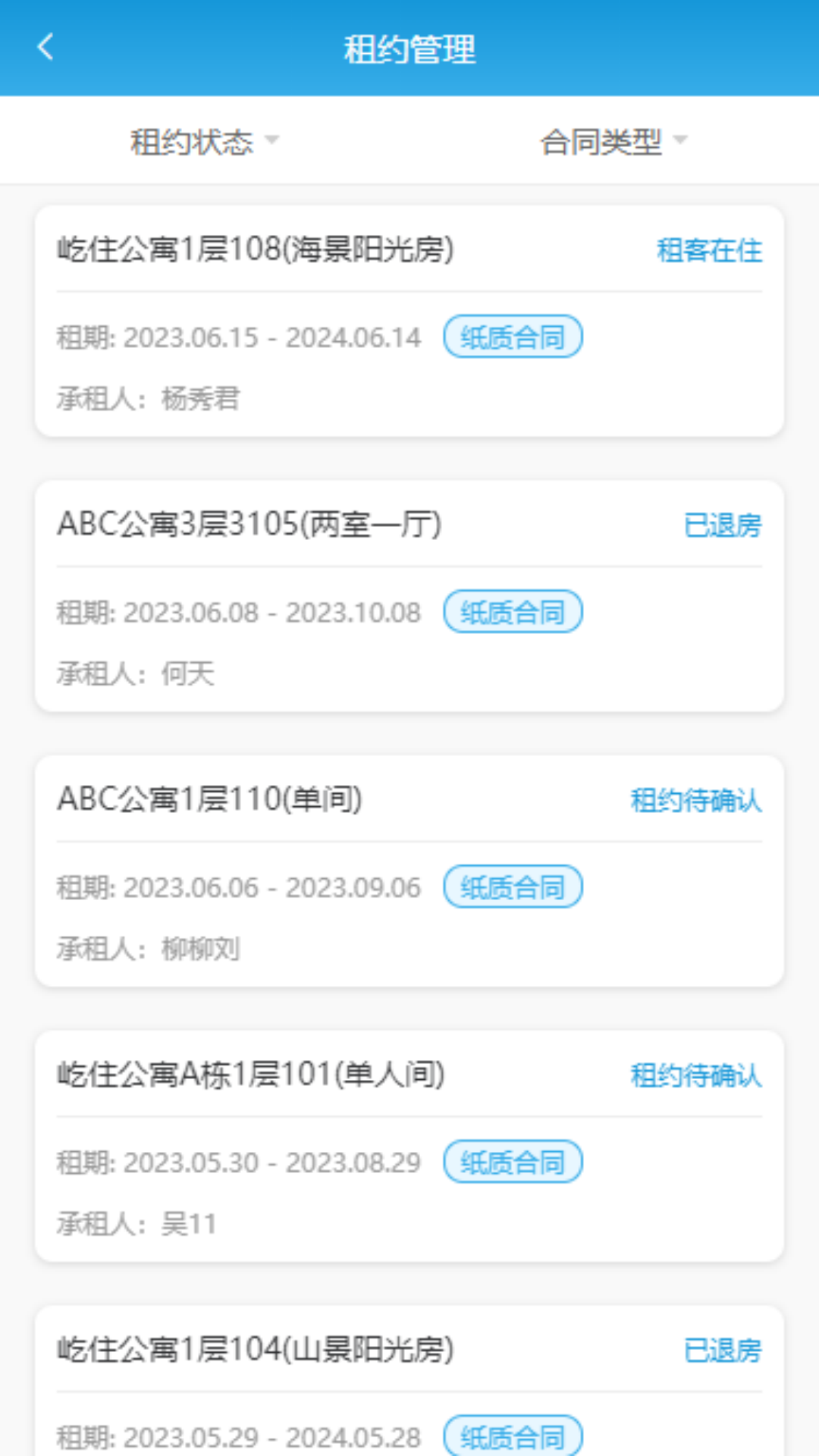Screen dimensions: 819x1456
Task: Expand the 租约状态 filter dropdown
Action: pos(205,141)
